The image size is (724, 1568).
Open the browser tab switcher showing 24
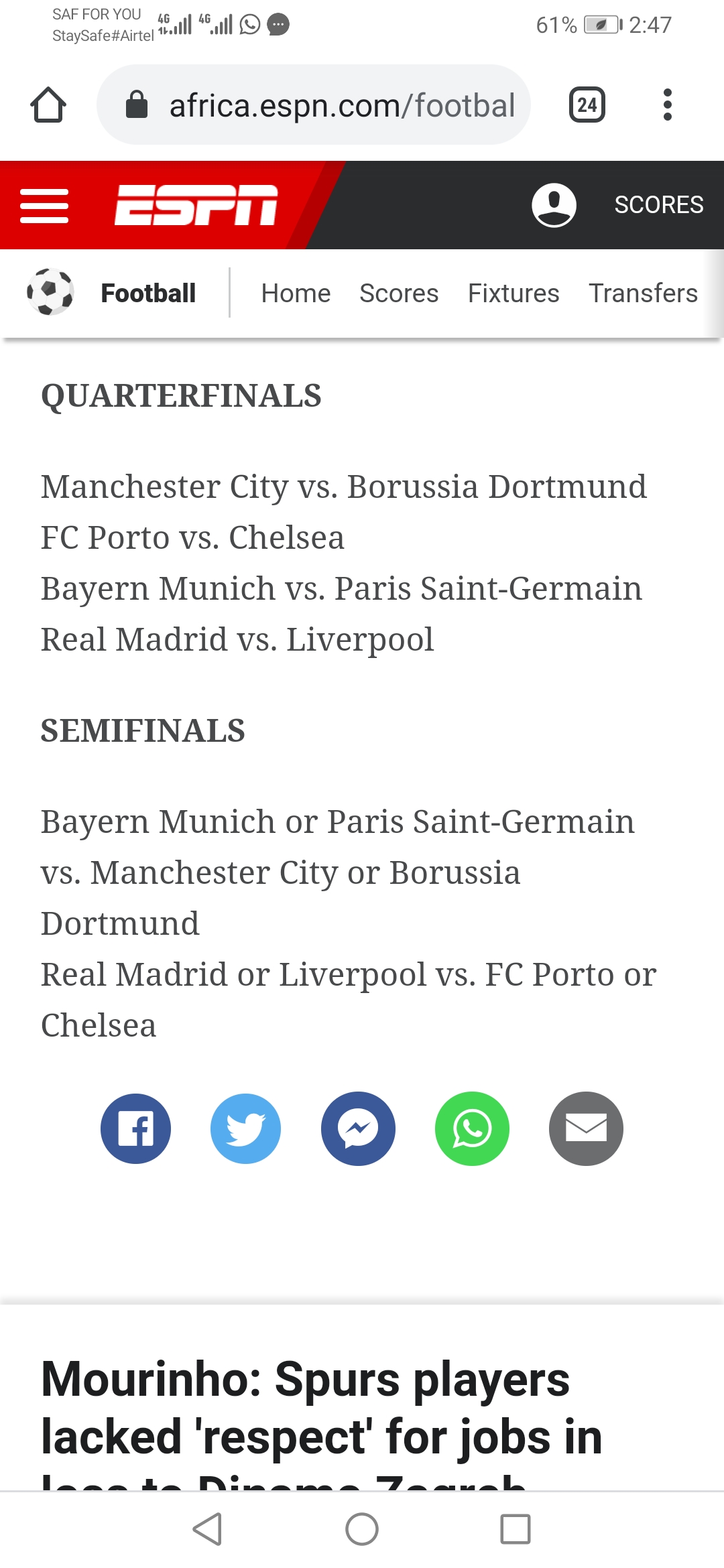[587, 105]
